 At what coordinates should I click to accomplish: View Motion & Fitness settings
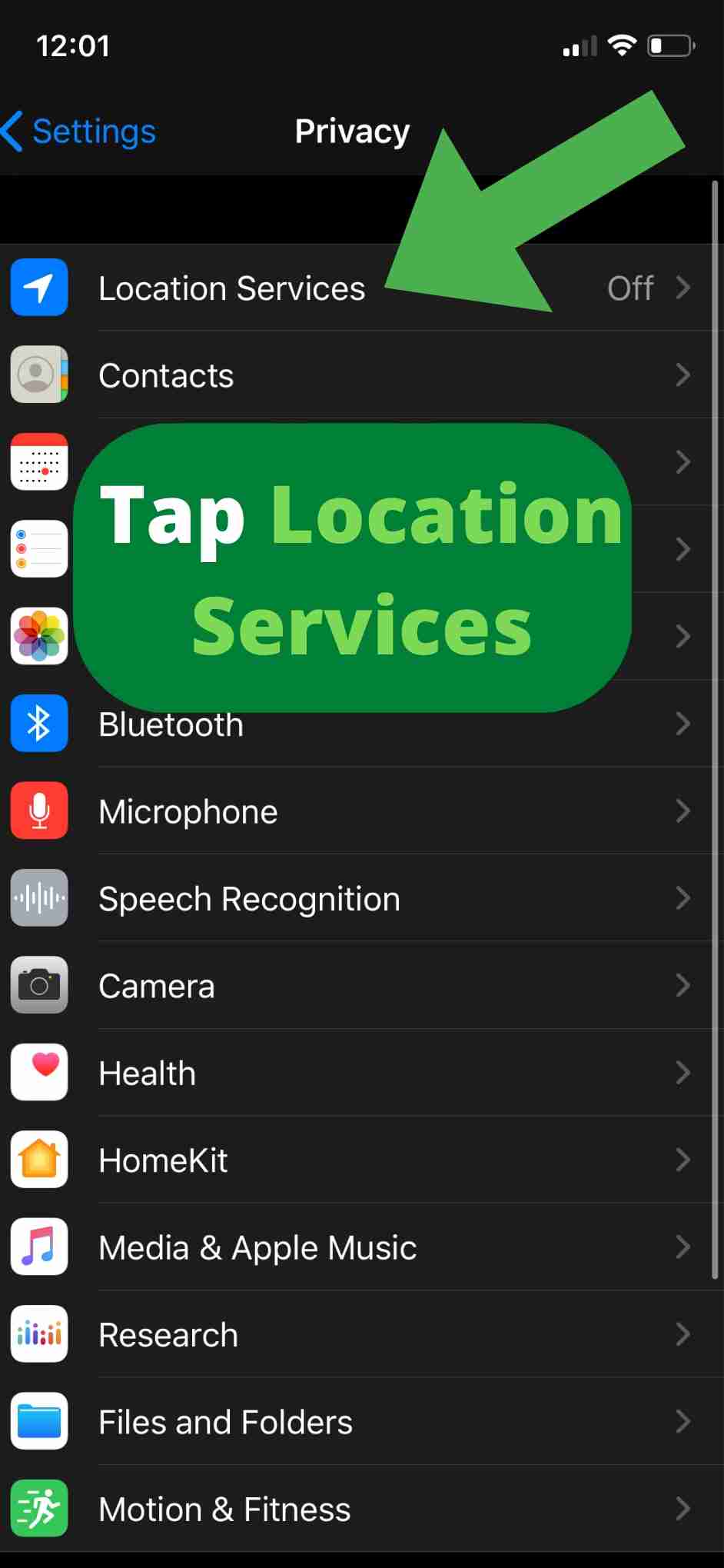coord(224,1510)
